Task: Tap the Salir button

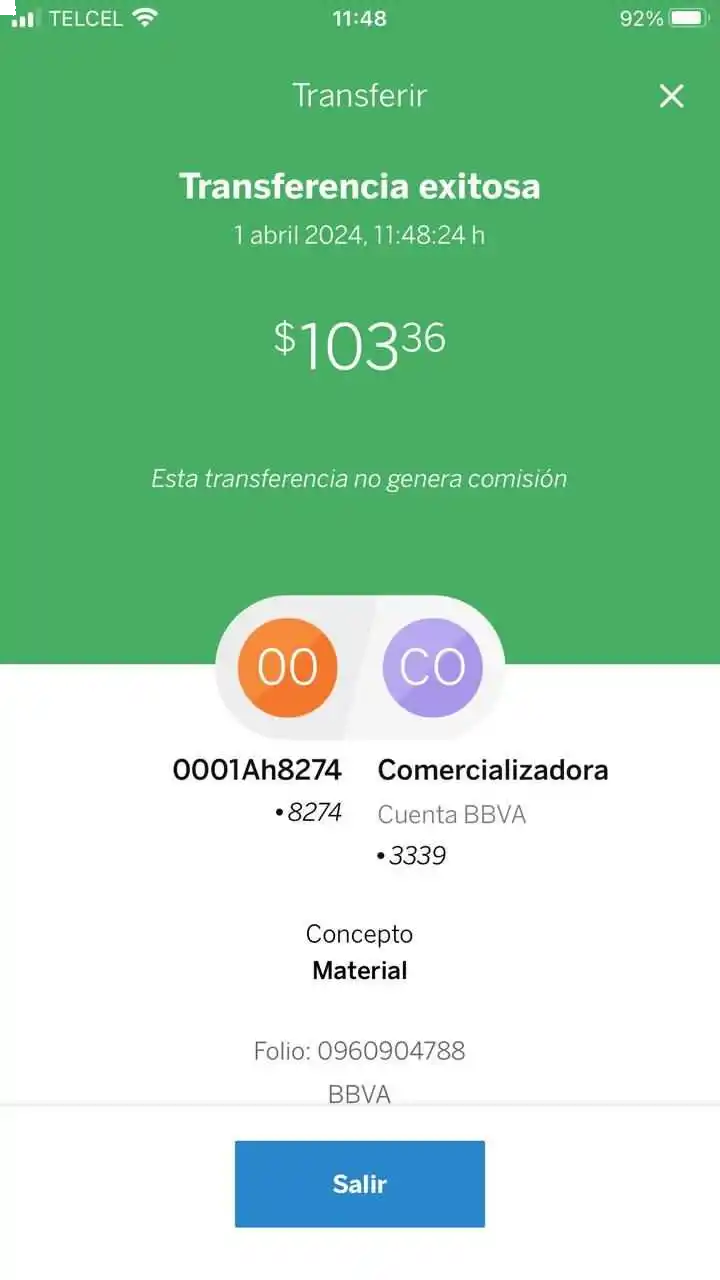Action: tap(359, 1184)
